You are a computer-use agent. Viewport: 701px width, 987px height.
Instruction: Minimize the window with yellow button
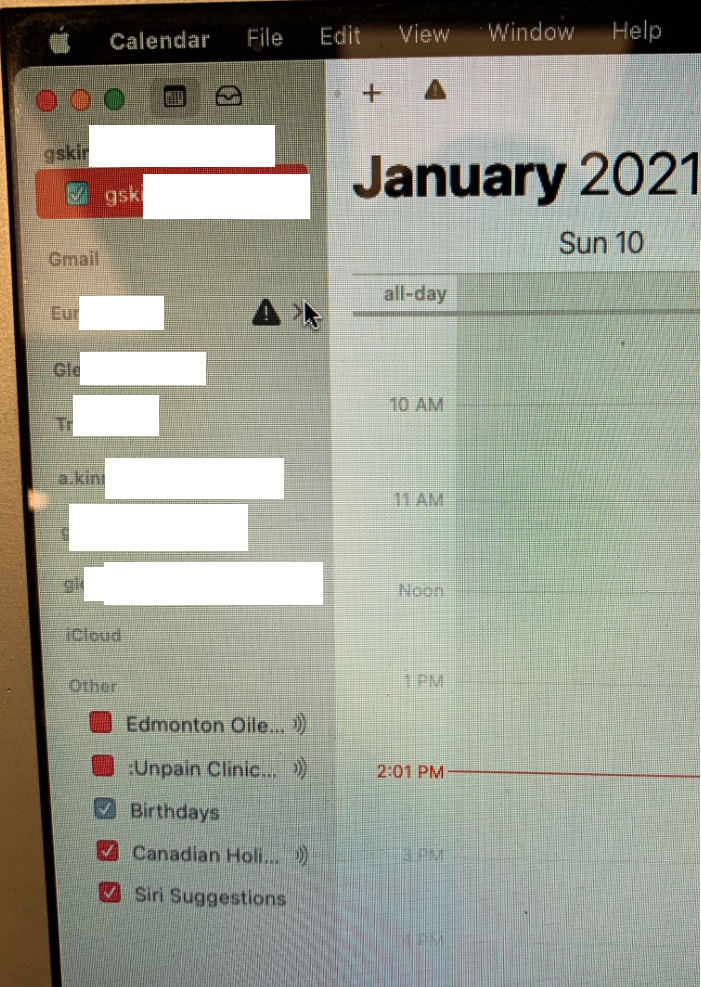[80, 100]
